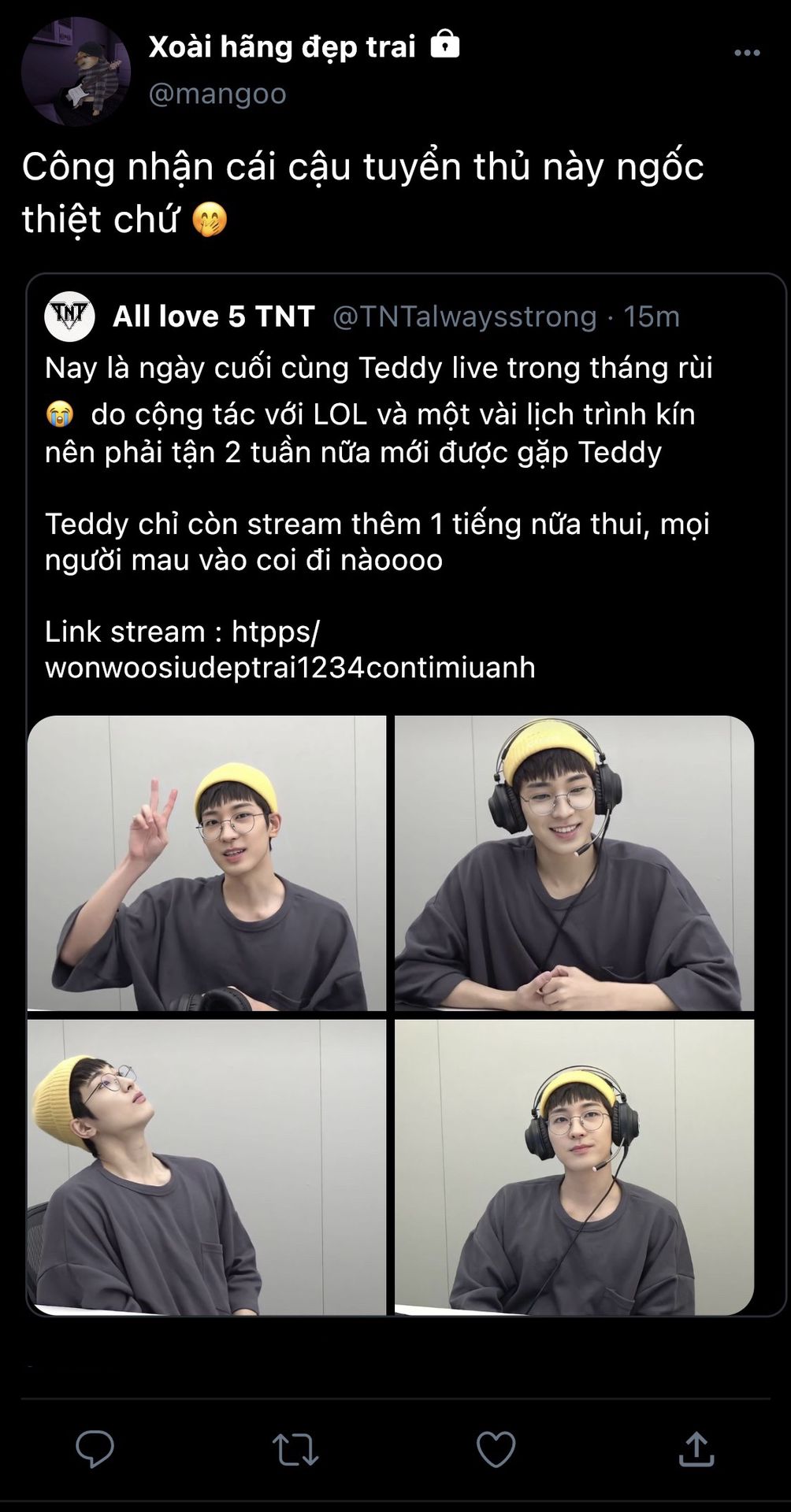
Task: Like this tweet
Action: [496, 1448]
